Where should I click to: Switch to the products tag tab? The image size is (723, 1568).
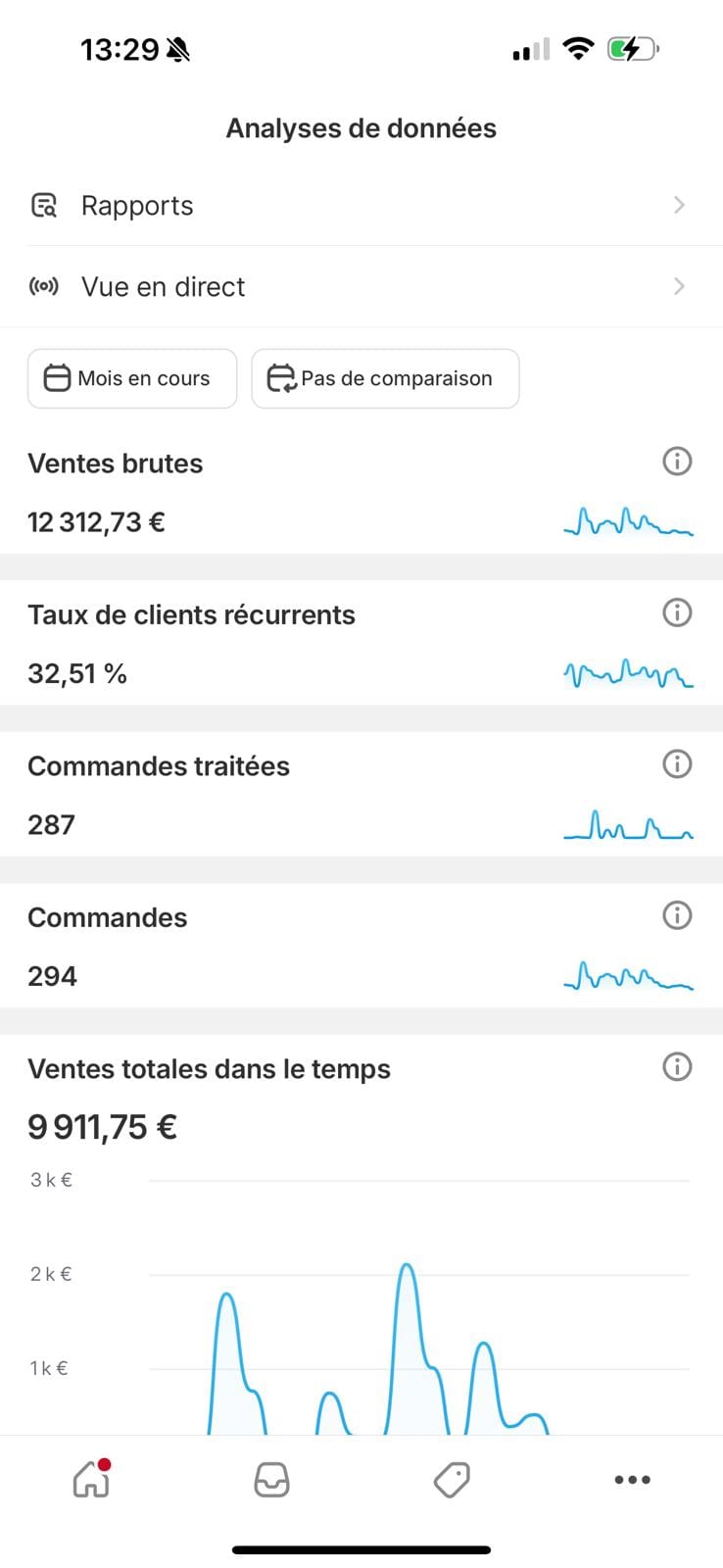[452, 1480]
